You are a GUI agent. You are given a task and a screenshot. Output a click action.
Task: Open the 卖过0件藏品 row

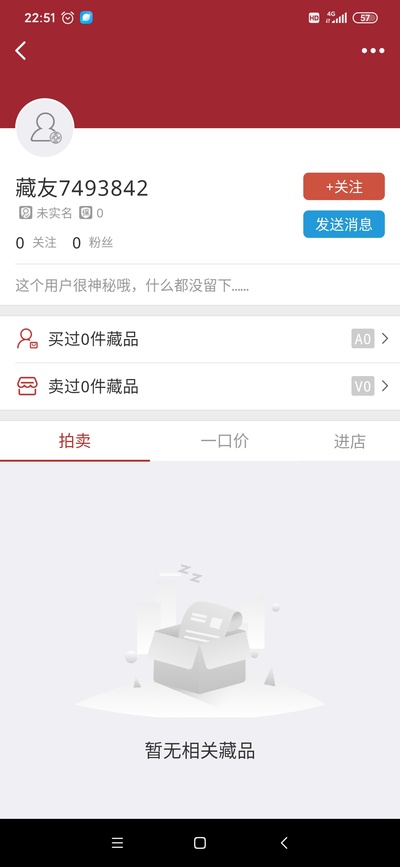pos(200,387)
